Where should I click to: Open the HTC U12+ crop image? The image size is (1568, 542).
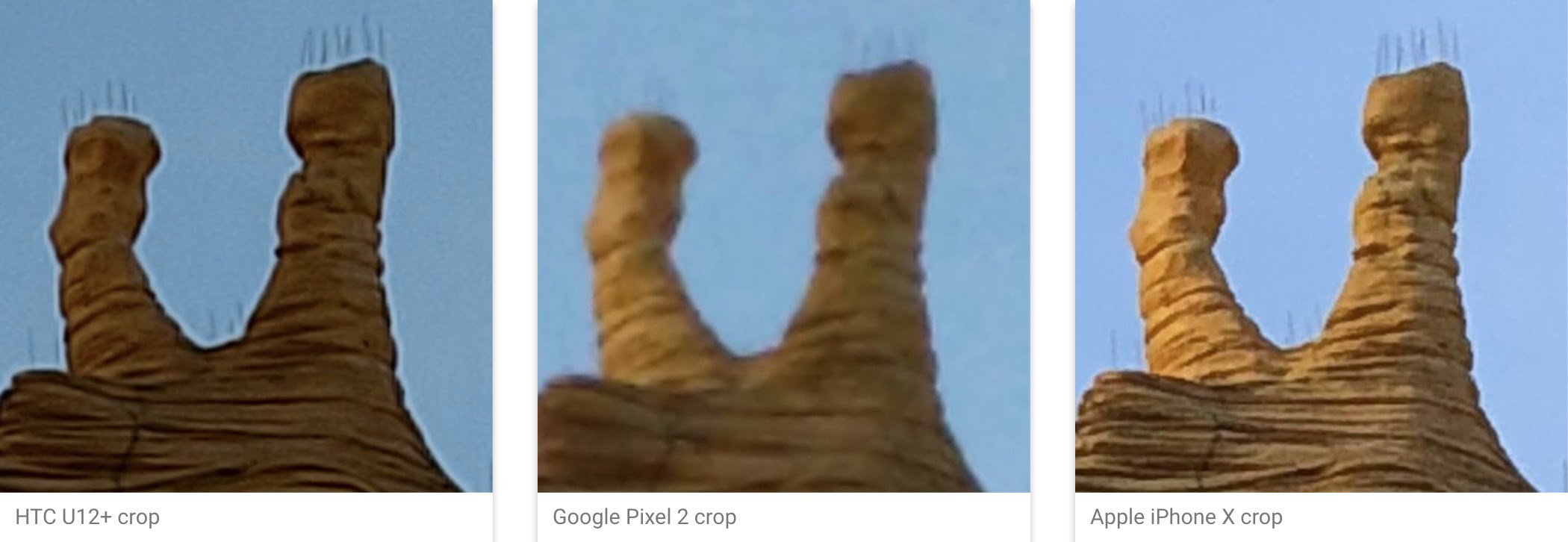tap(246, 246)
